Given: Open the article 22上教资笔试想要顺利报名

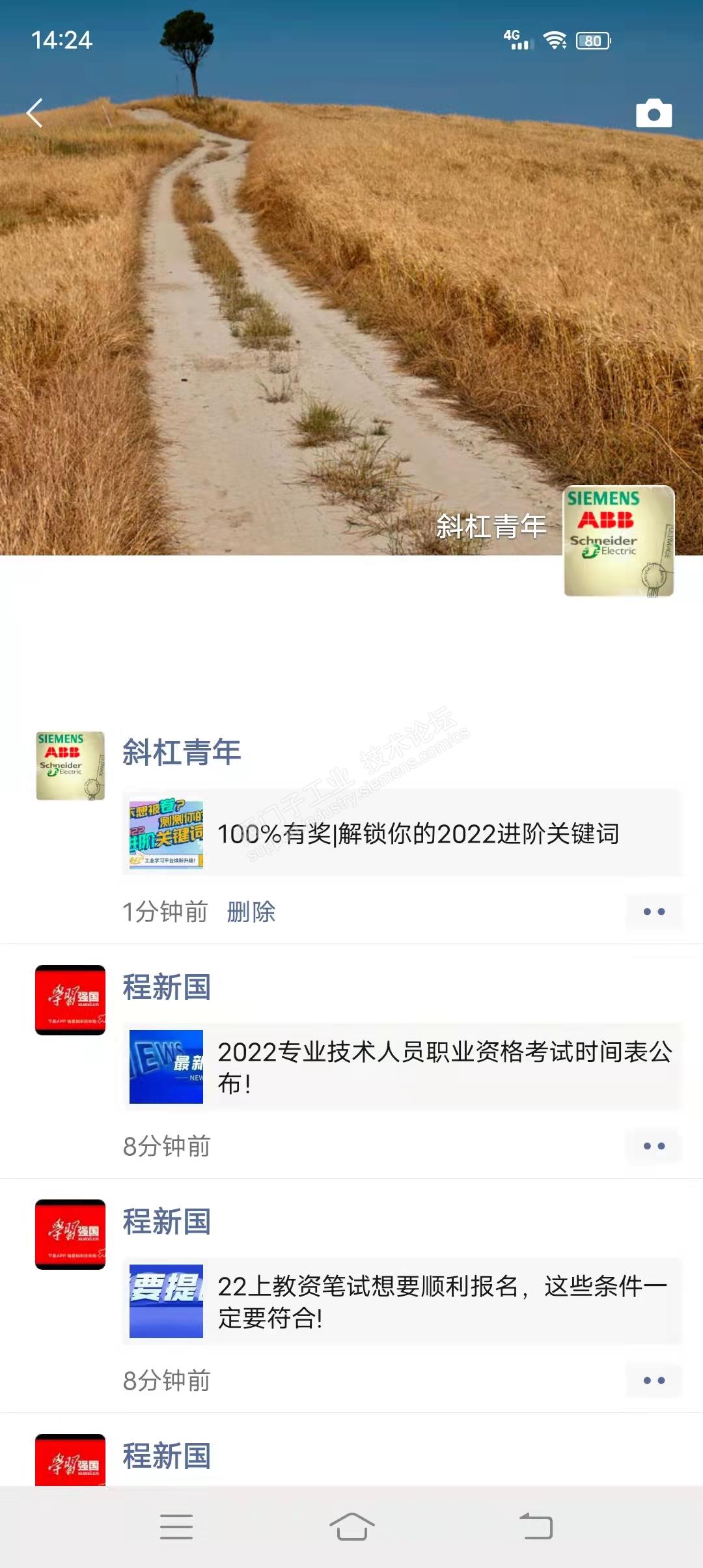Looking at the screenshot, I should (402, 1301).
